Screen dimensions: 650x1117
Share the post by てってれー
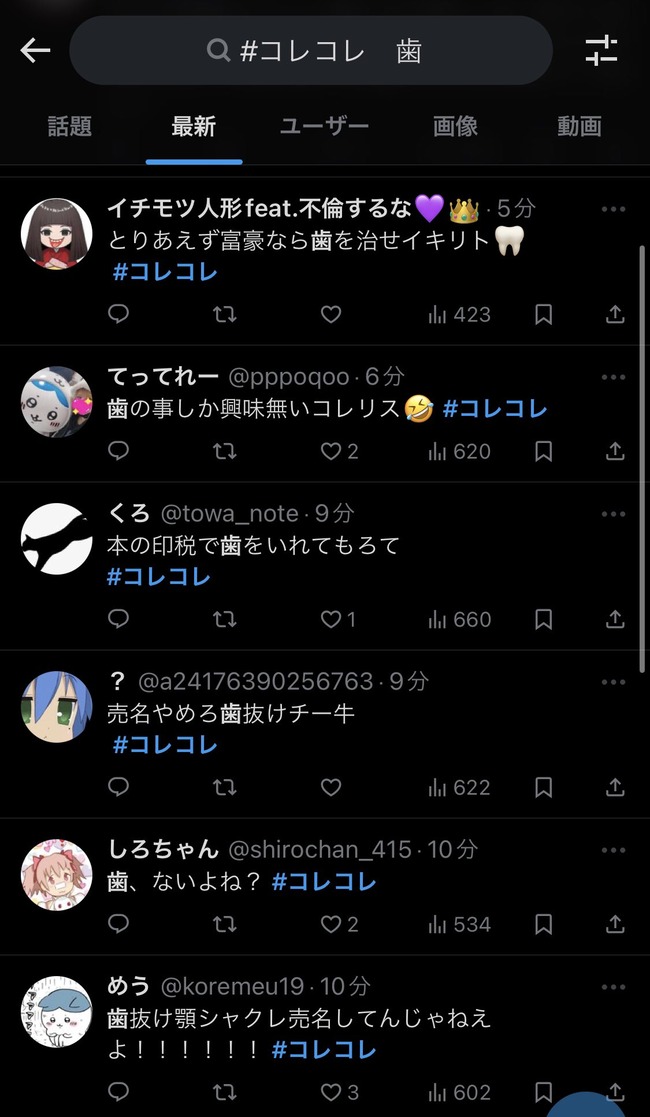(615, 452)
